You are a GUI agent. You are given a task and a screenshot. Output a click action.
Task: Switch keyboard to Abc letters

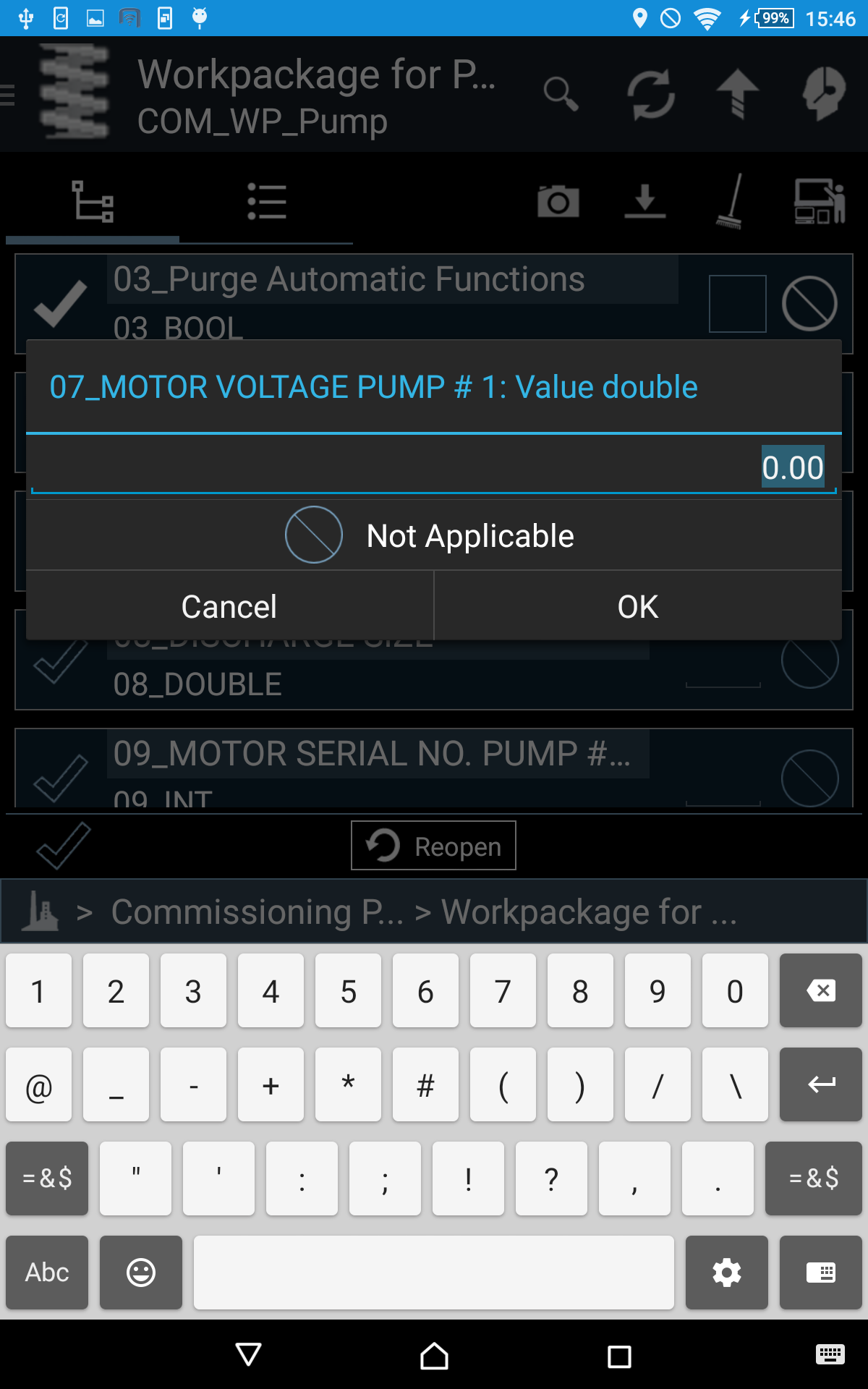[47, 1273]
